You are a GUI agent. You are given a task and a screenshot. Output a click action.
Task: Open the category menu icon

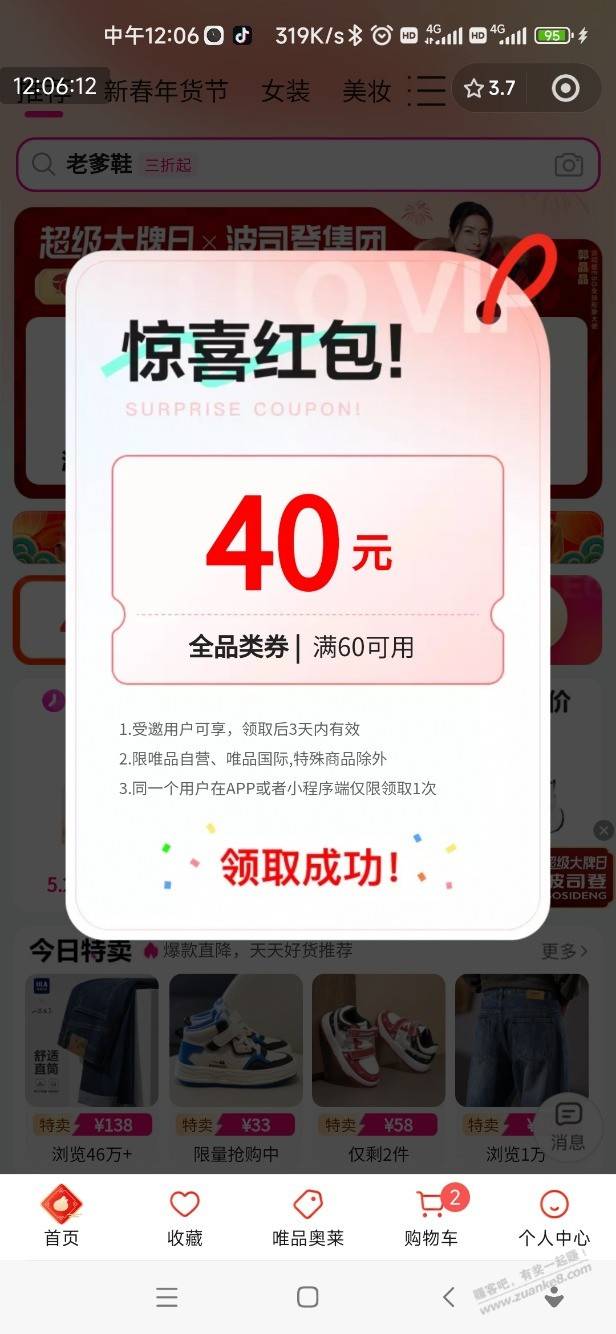point(427,90)
